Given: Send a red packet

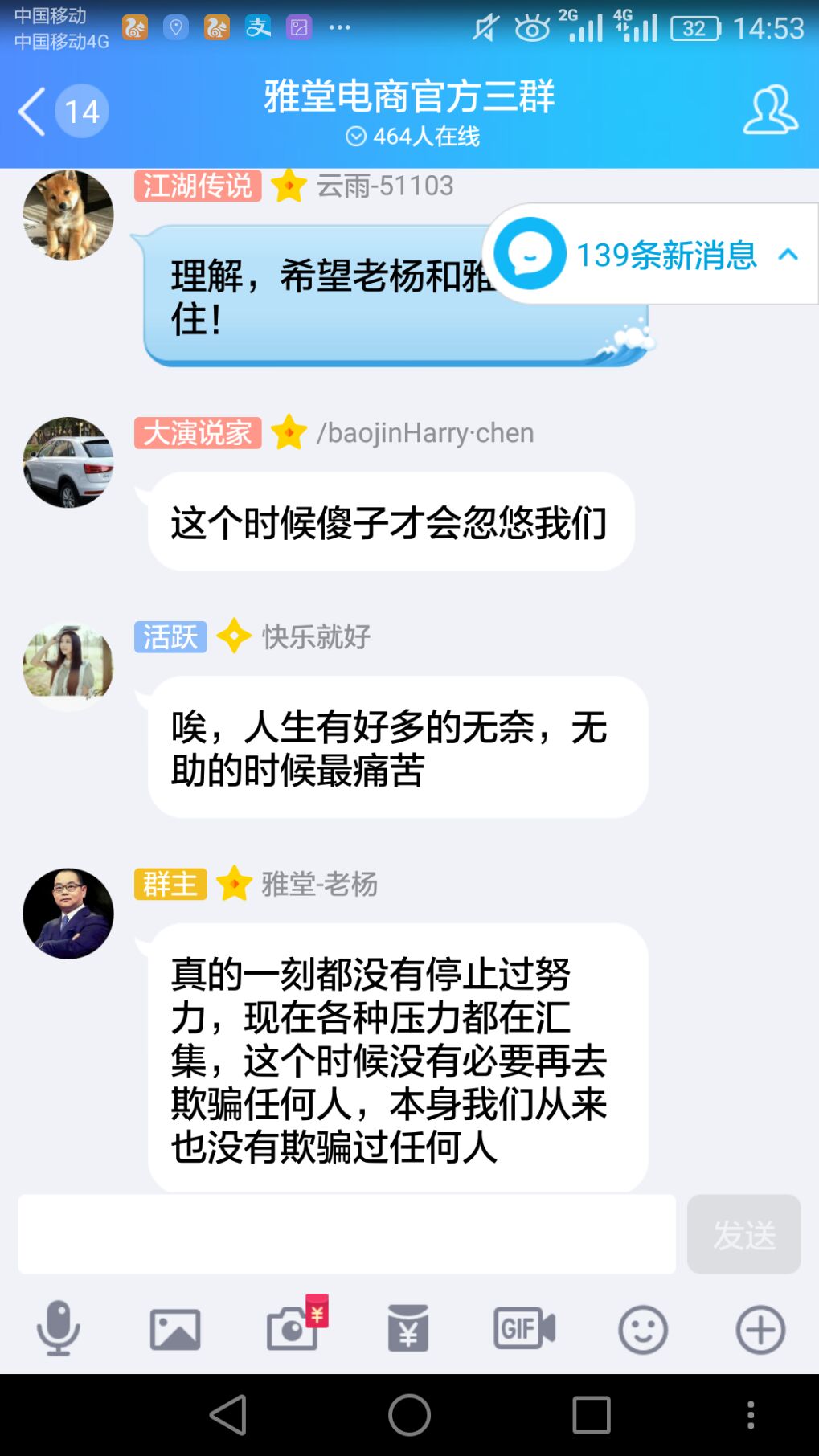Looking at the screenshot, I should tap(408, 1329).
